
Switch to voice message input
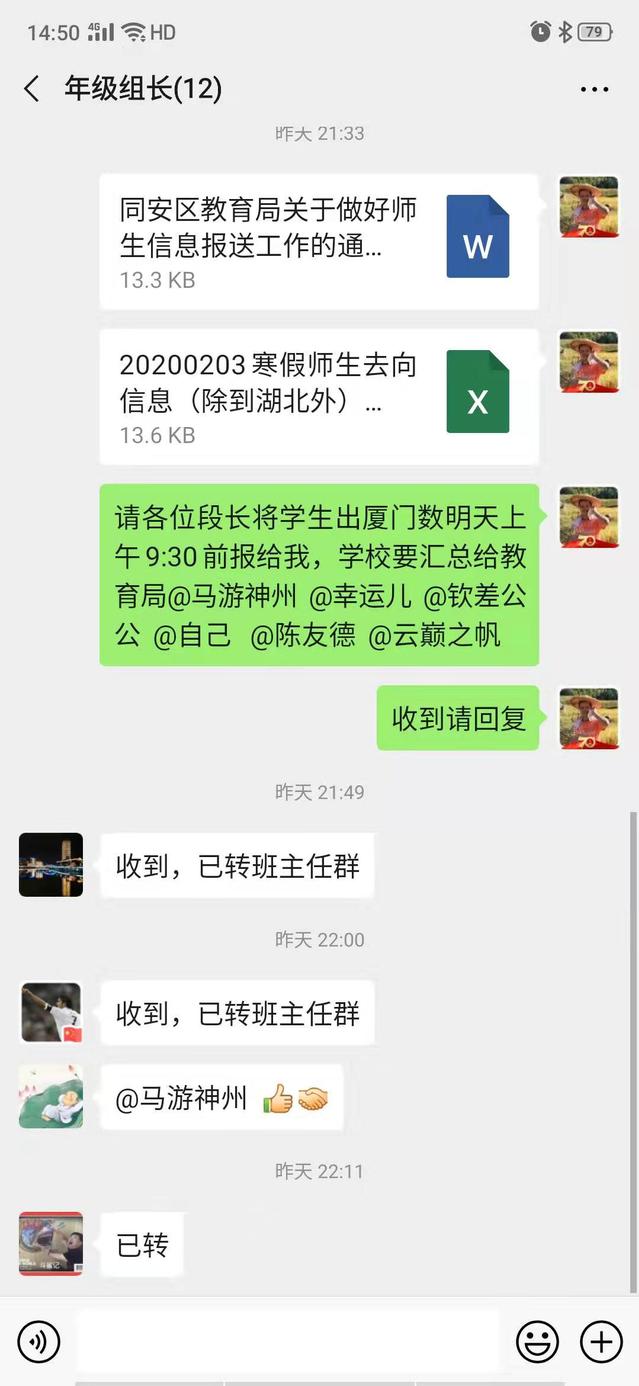click(39, 1341)
